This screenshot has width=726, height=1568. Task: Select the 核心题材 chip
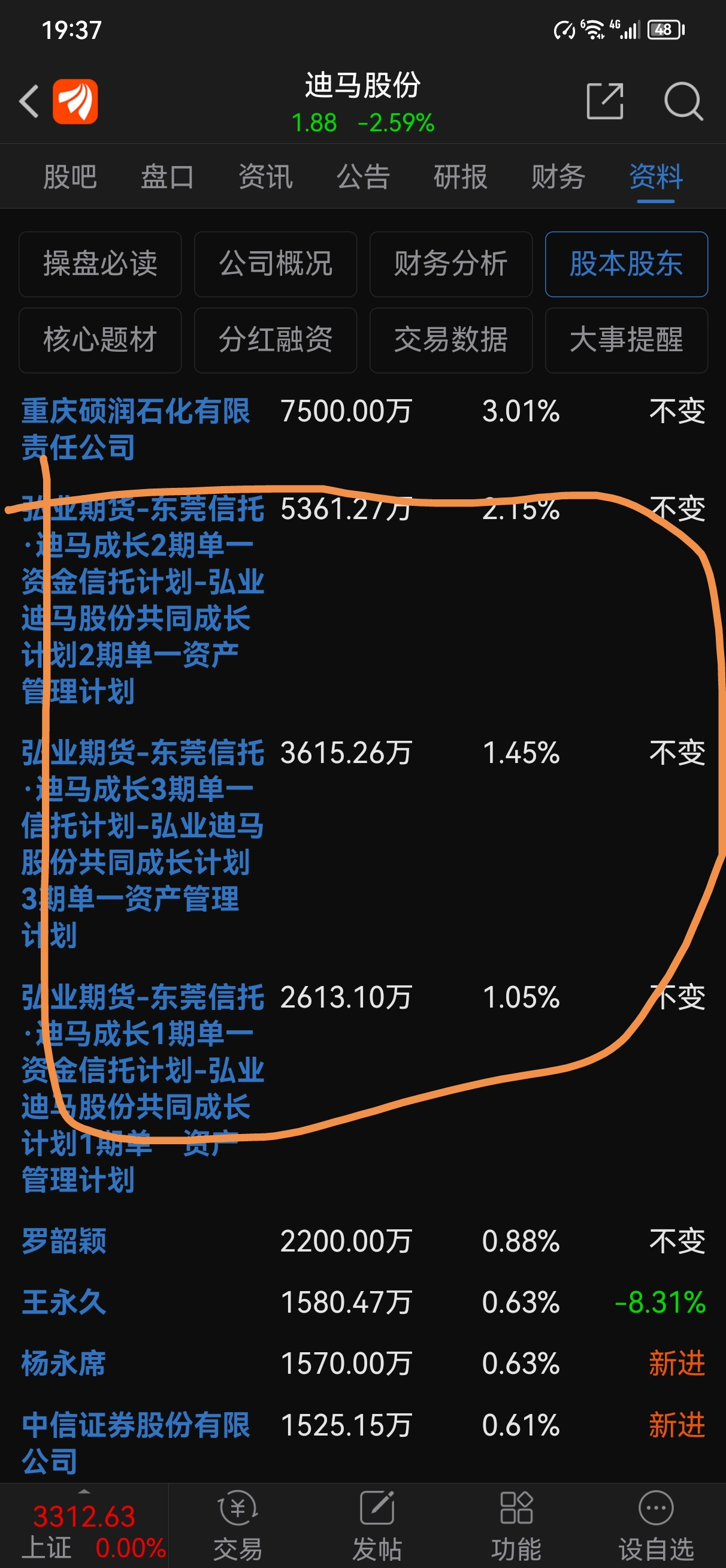click(x=101, y=340)
